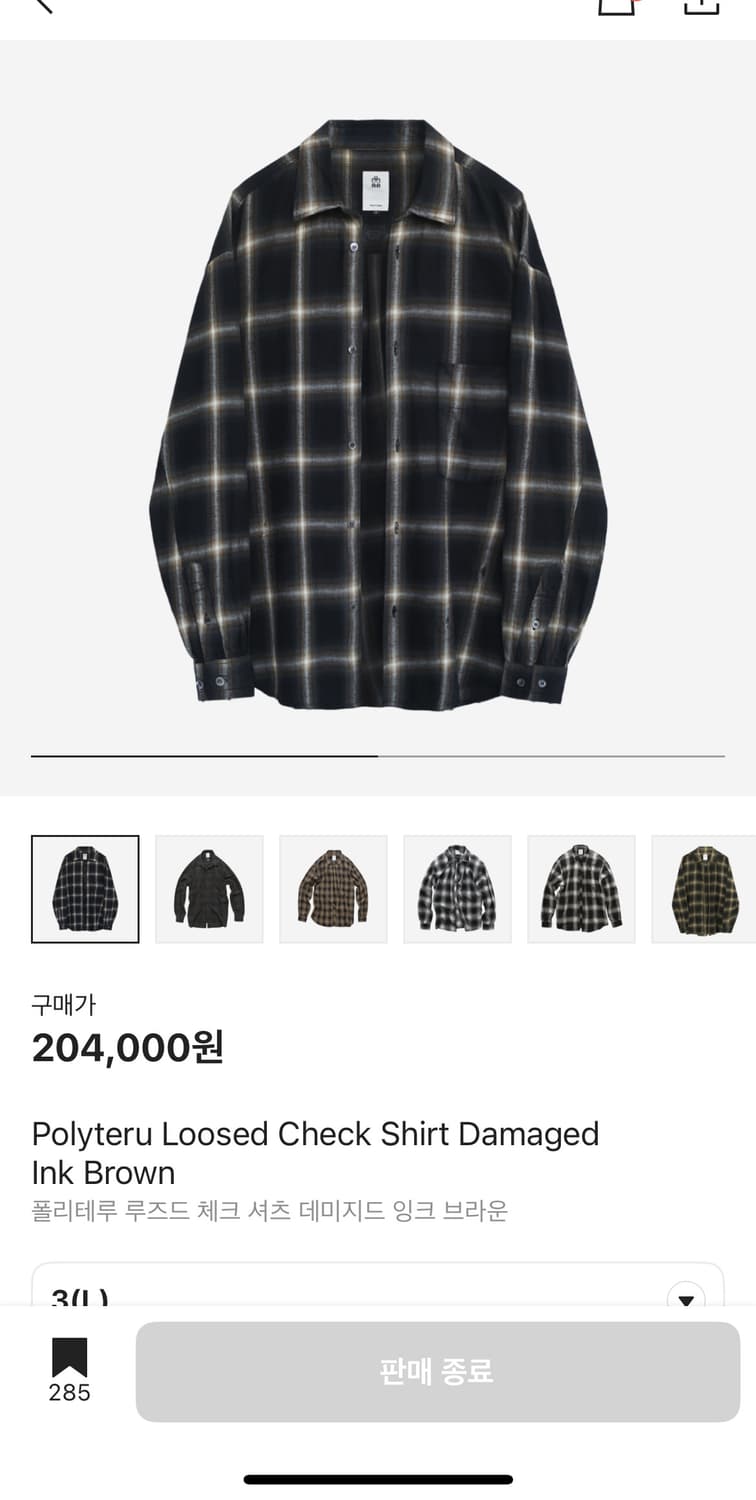View the grey and white check shirt thumbnail

(x=457, y=889)
